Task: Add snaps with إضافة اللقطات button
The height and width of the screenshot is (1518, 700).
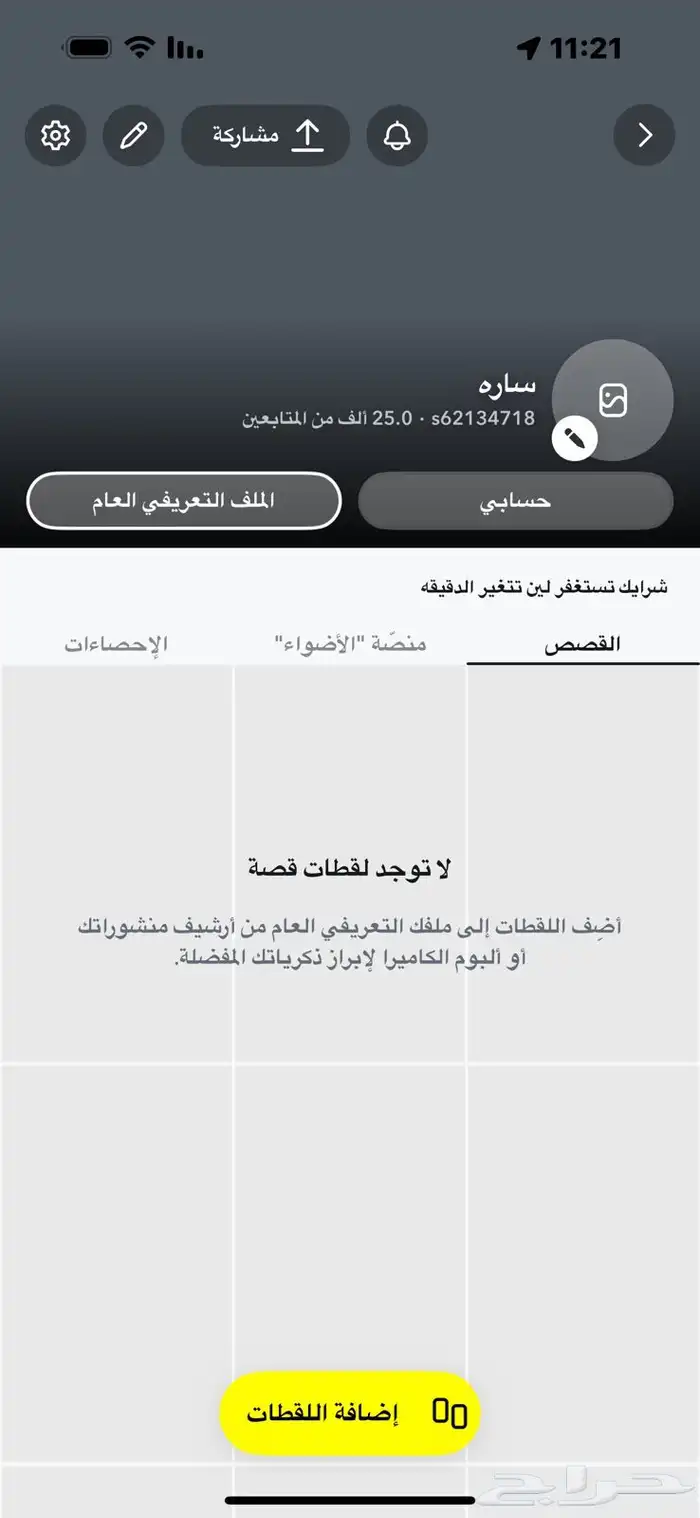Action: (350, 1413)
